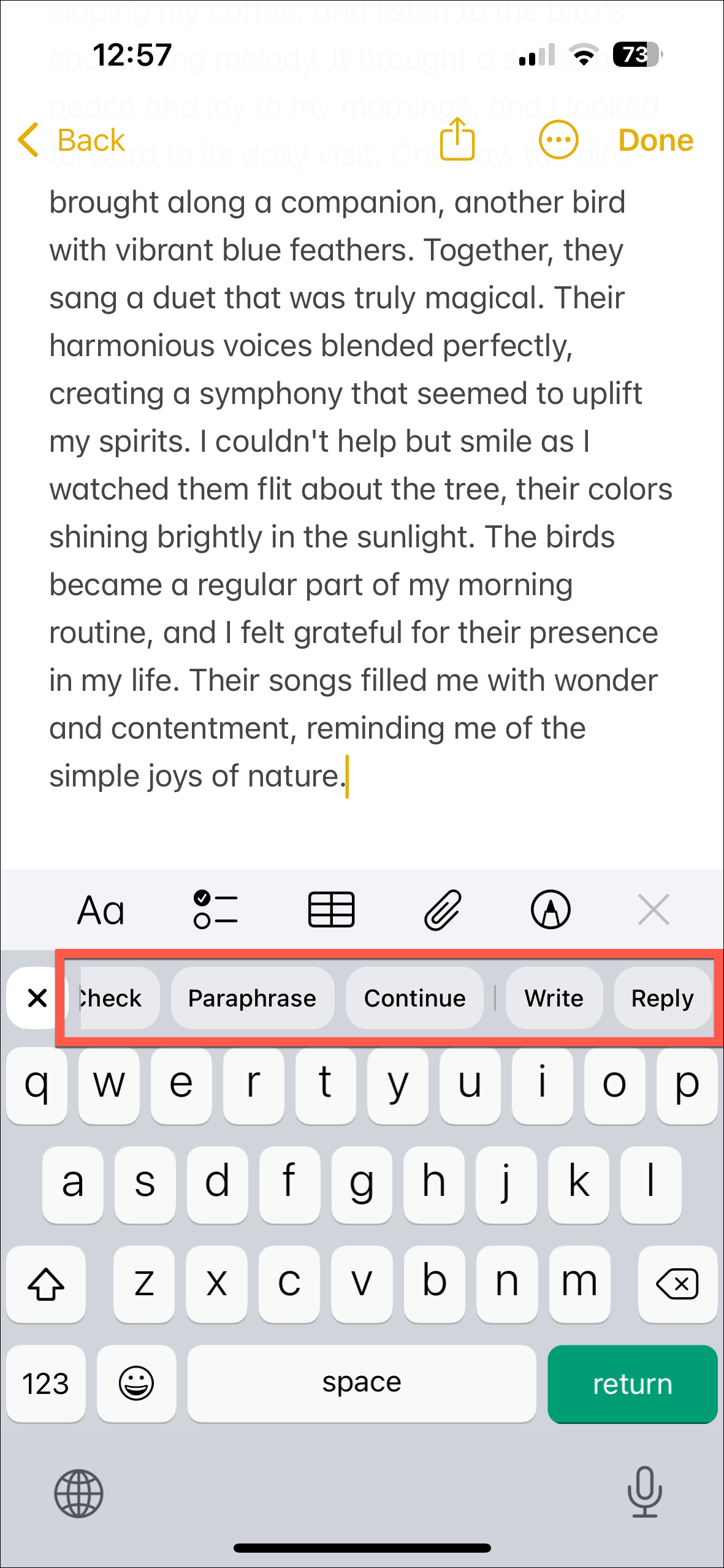Tap Done to finish editing
The width and height of the screenshot is (724, 1568).
[655, 140]
